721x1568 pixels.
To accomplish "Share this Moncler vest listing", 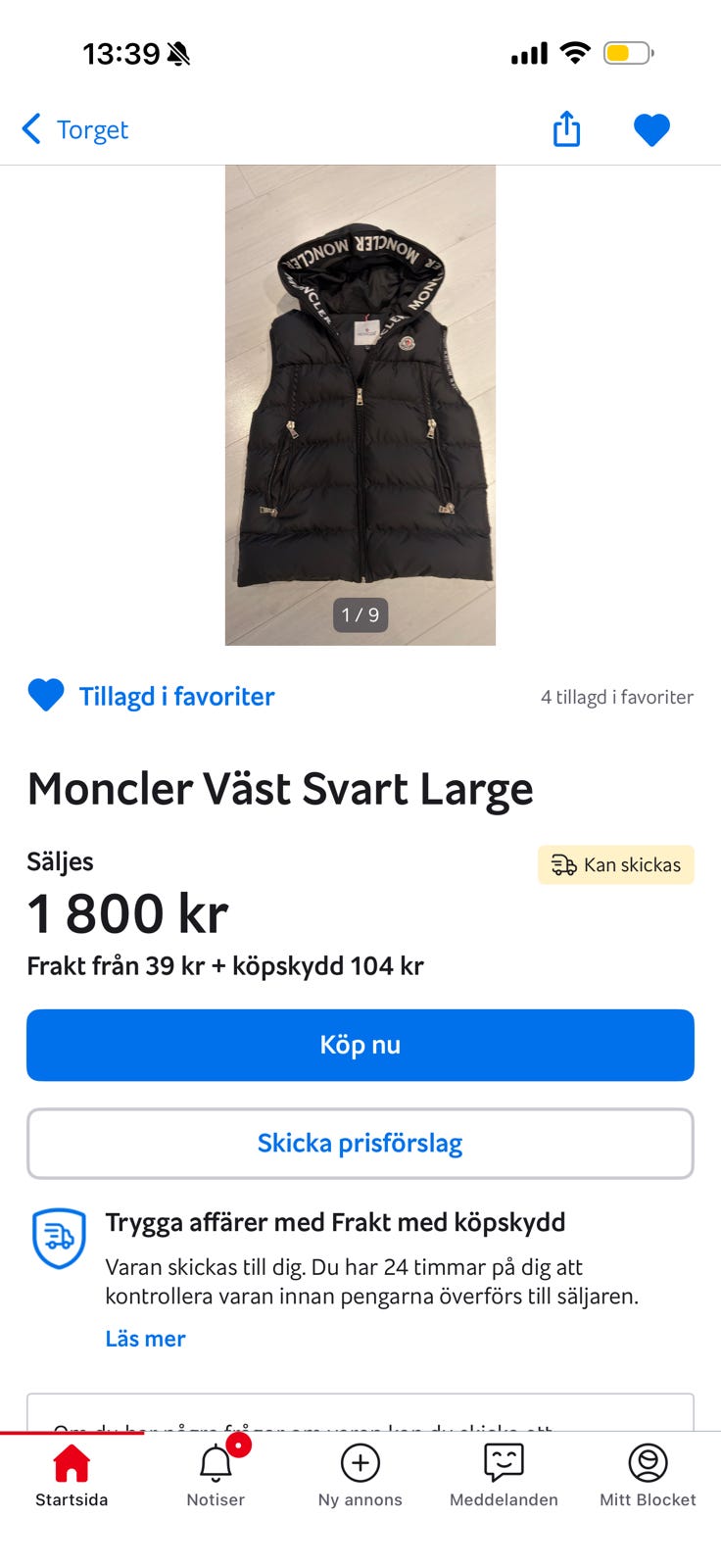I will click(x=566, y=129).
